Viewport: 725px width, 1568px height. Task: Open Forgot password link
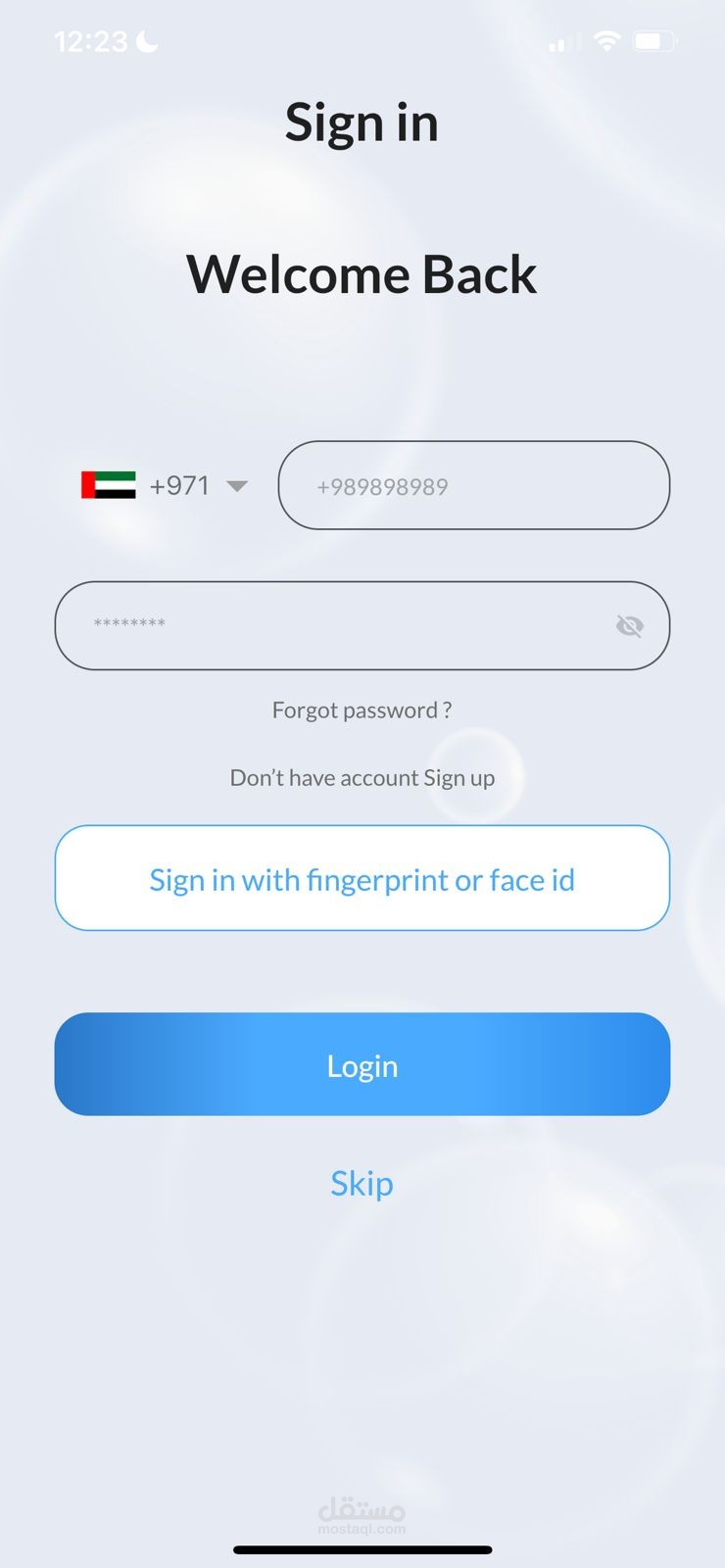click(362, 710)
